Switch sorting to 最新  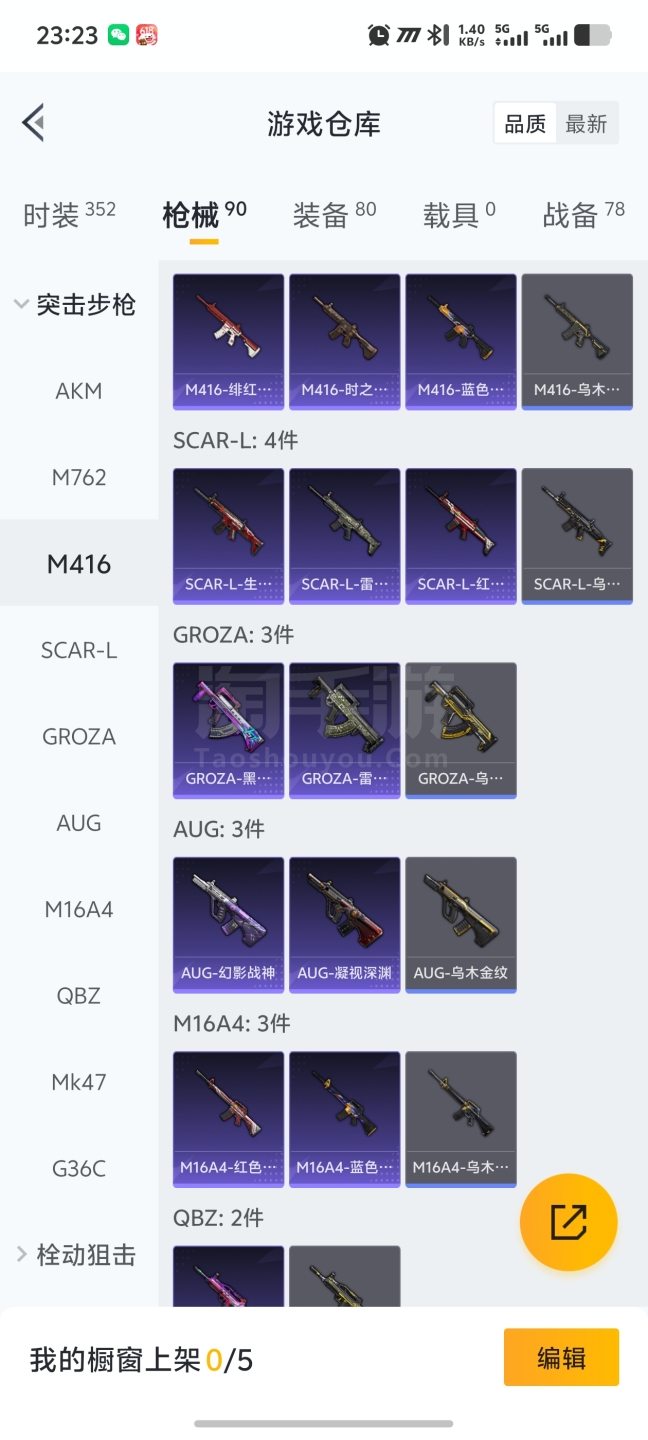[x=586, y=124]
